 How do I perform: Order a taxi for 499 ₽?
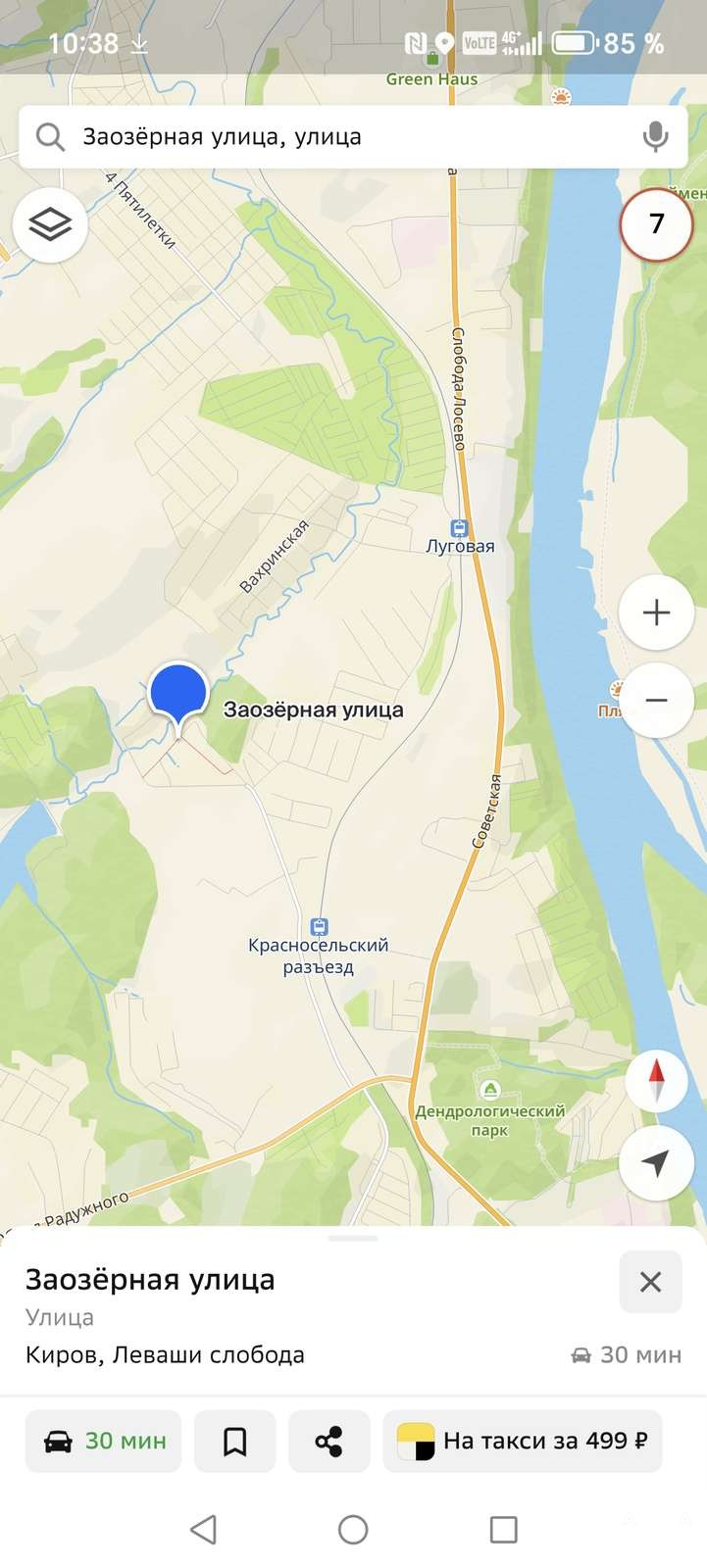pos(523,1441)
